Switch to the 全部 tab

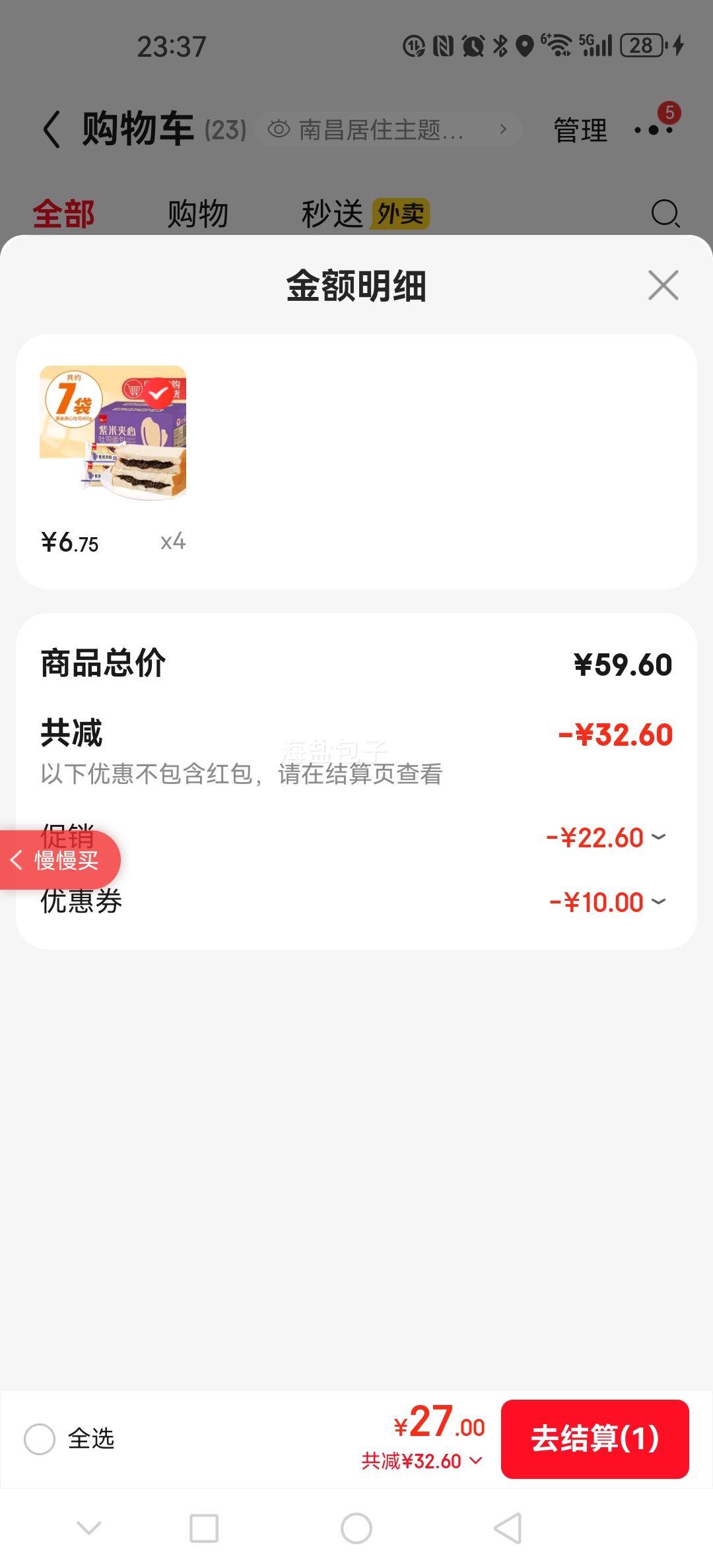pyautogui.click(x=64, y=214)
